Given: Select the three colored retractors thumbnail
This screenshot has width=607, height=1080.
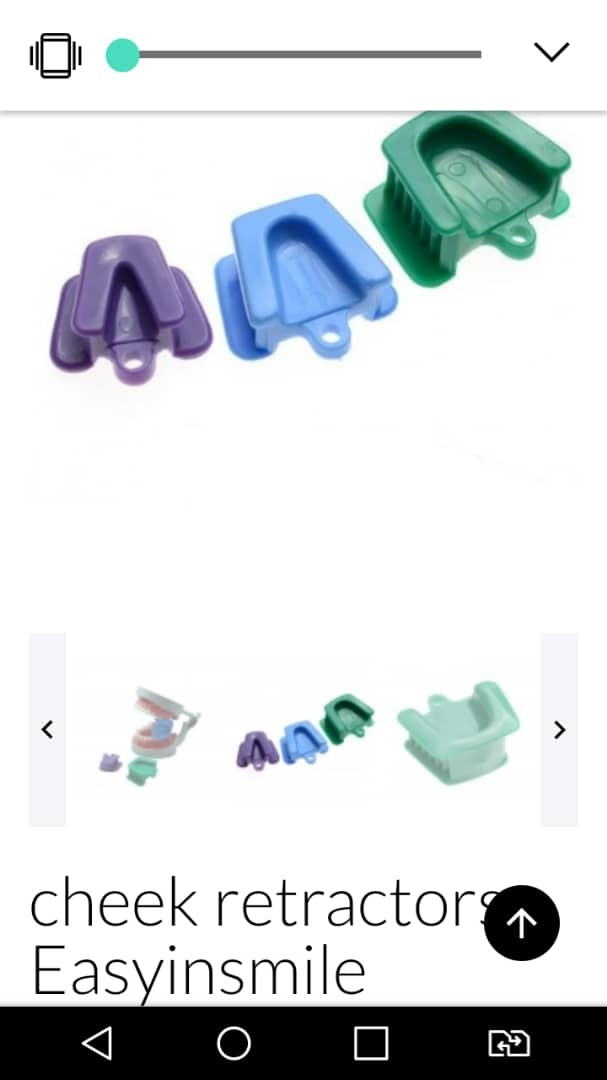Looking at the screenshot, I should point(305,731).
